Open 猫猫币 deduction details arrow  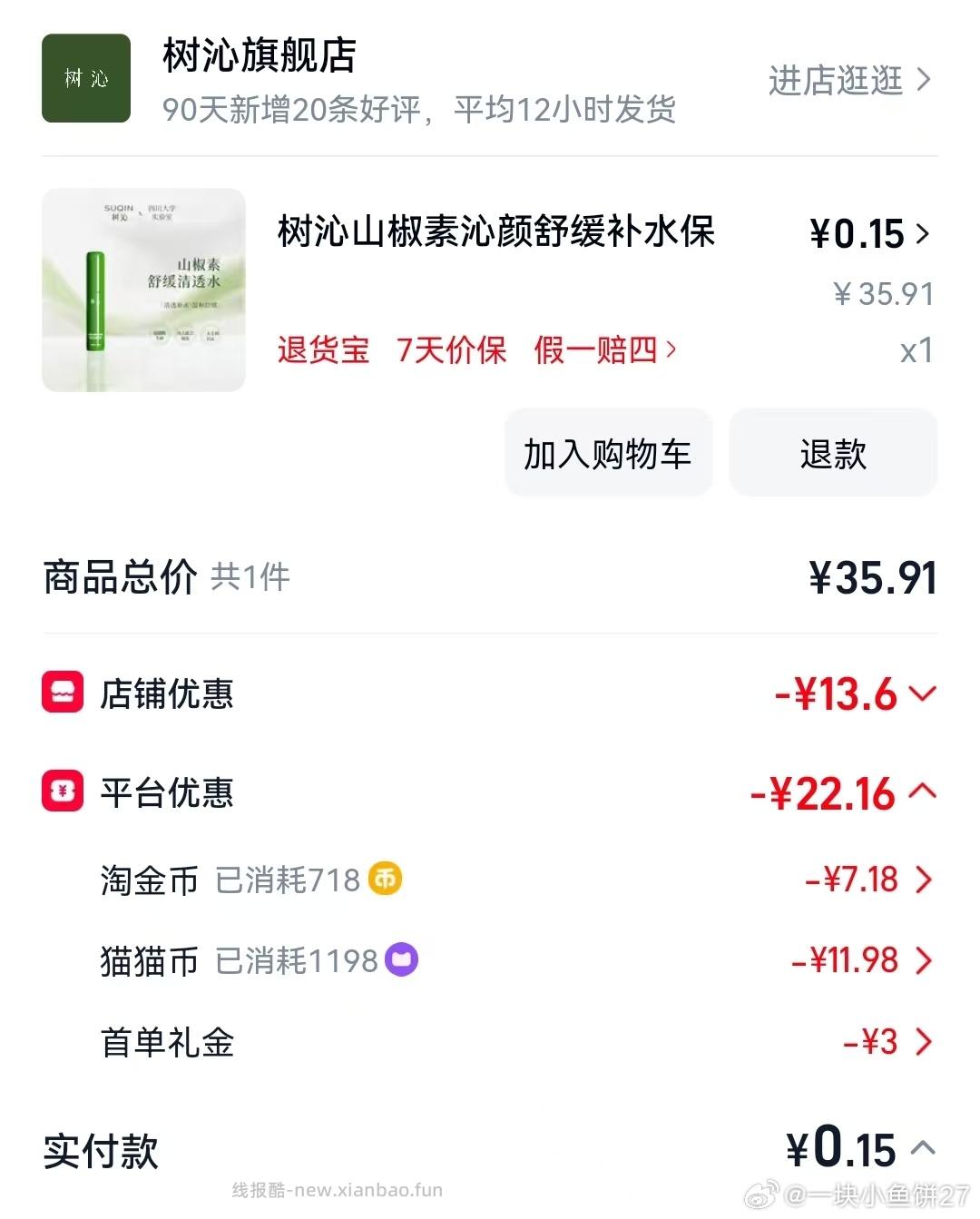(x=926, y=960)
